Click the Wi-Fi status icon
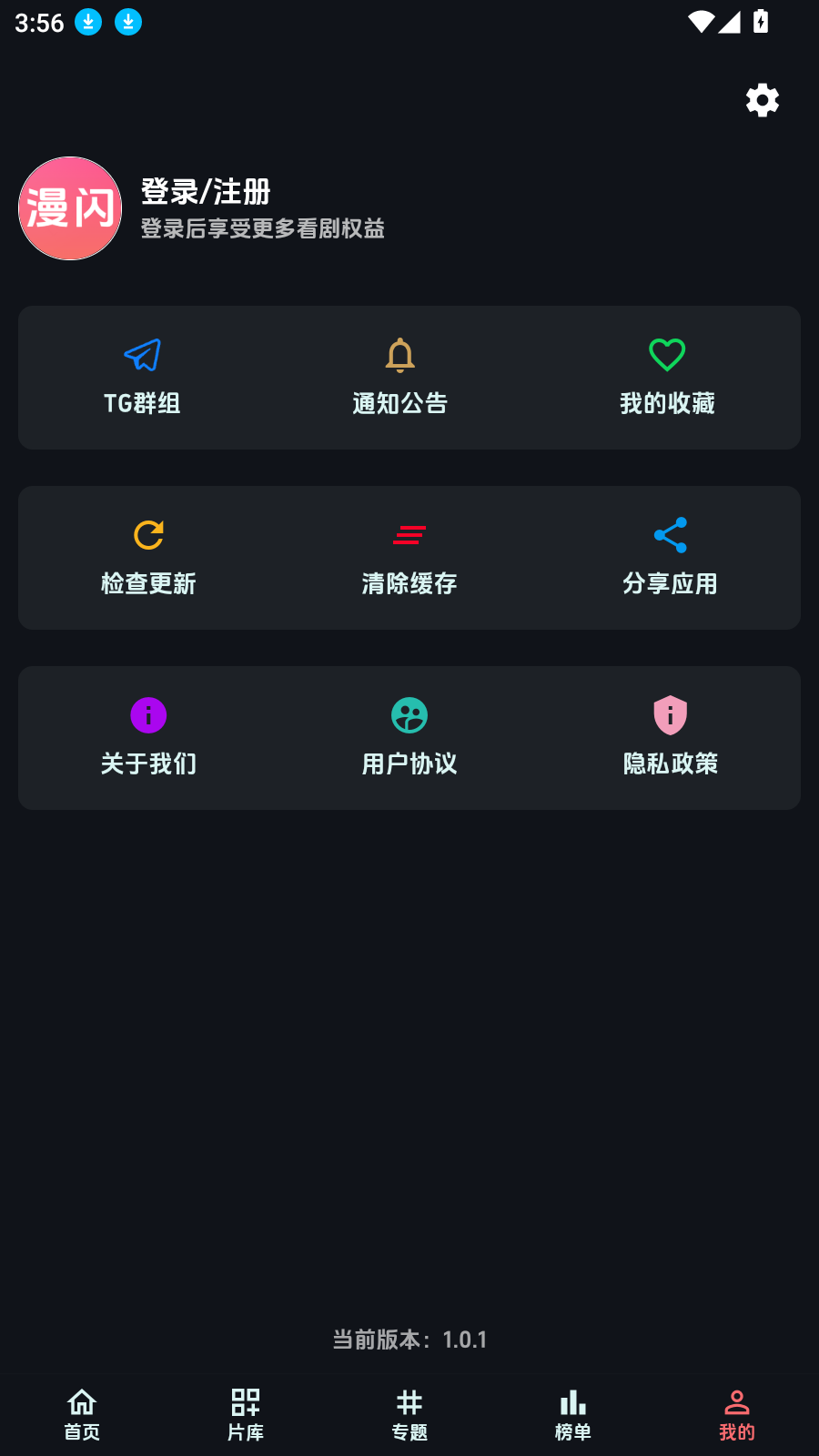Image resolution: width=819 pixels, height=1456 pixels. [x=700, y=22]
